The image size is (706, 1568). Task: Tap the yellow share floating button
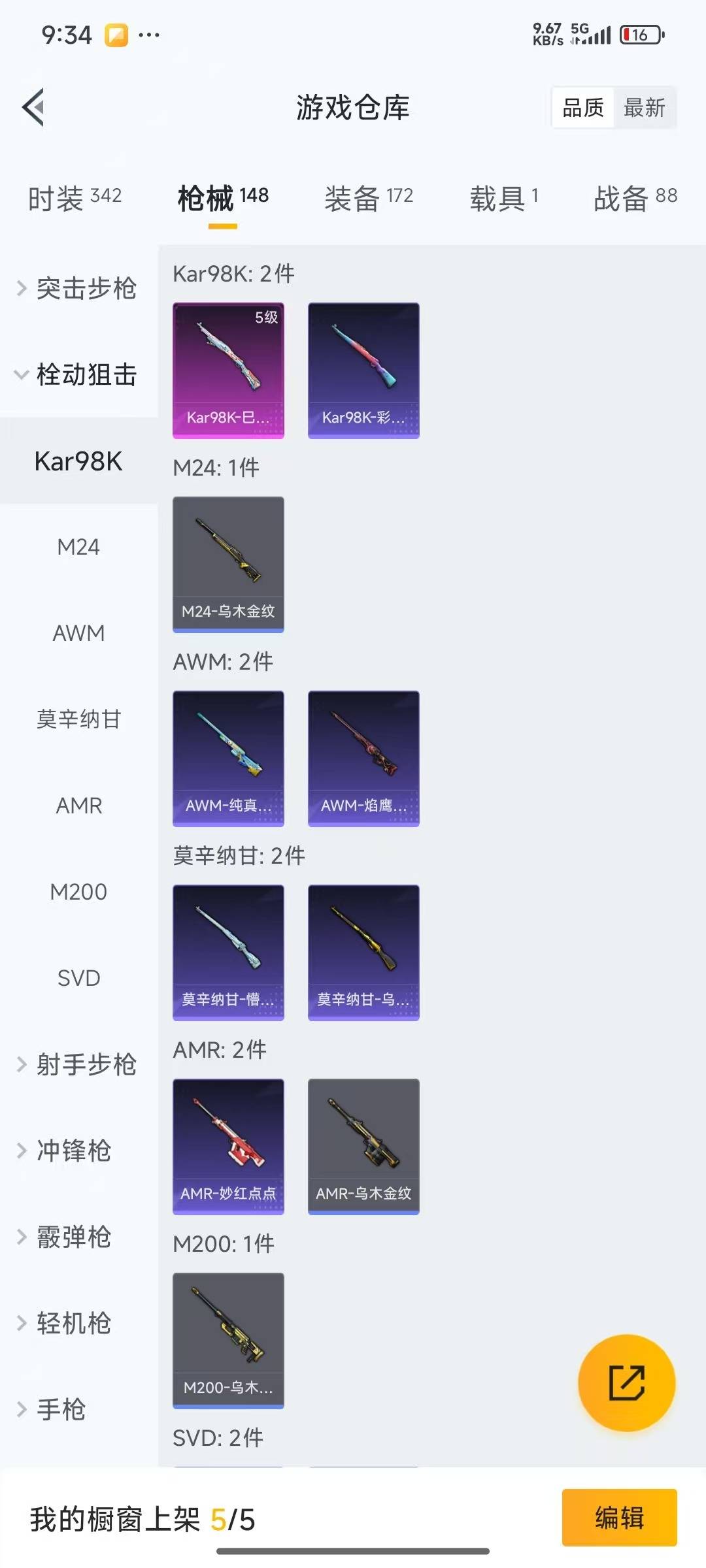point(626,1382)
